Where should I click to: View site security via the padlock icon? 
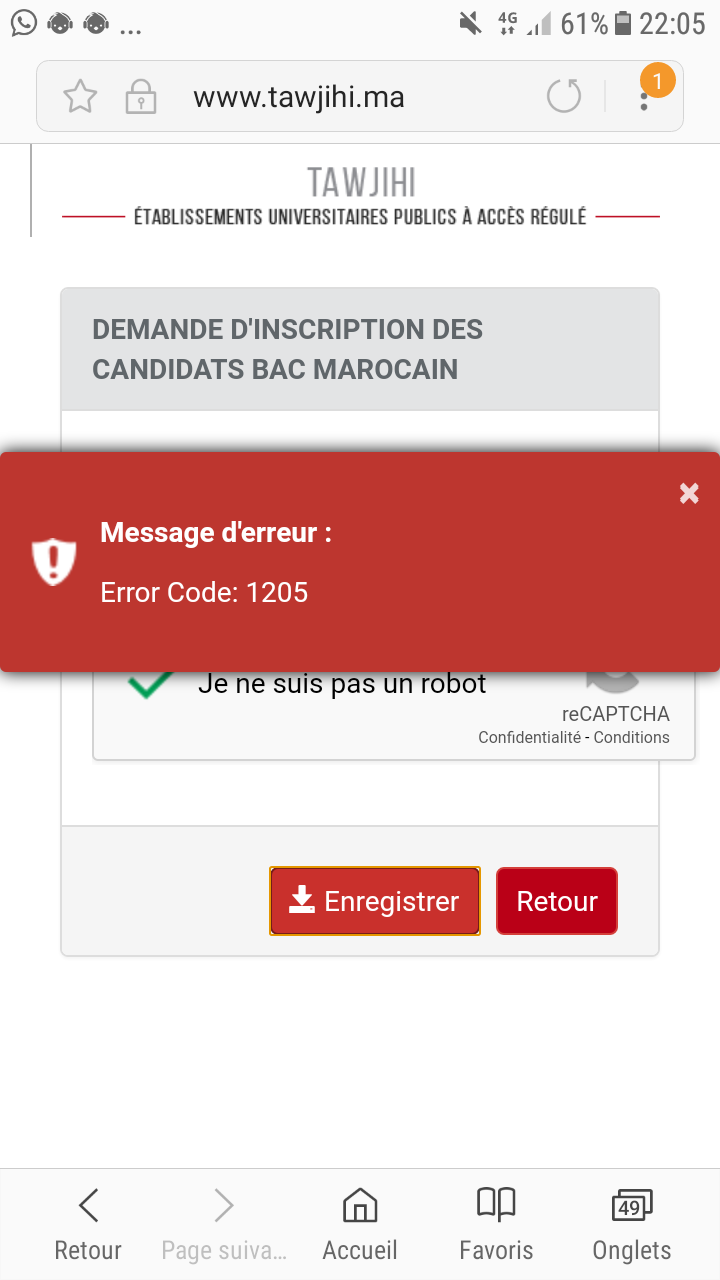(x=140, y=97)
